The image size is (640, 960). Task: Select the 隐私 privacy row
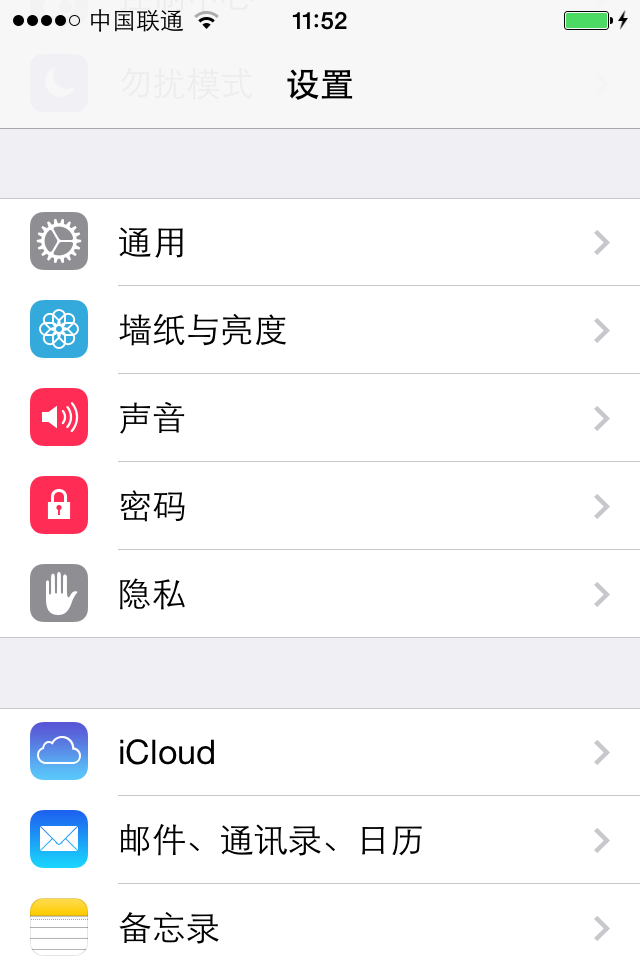coord(320,594)
